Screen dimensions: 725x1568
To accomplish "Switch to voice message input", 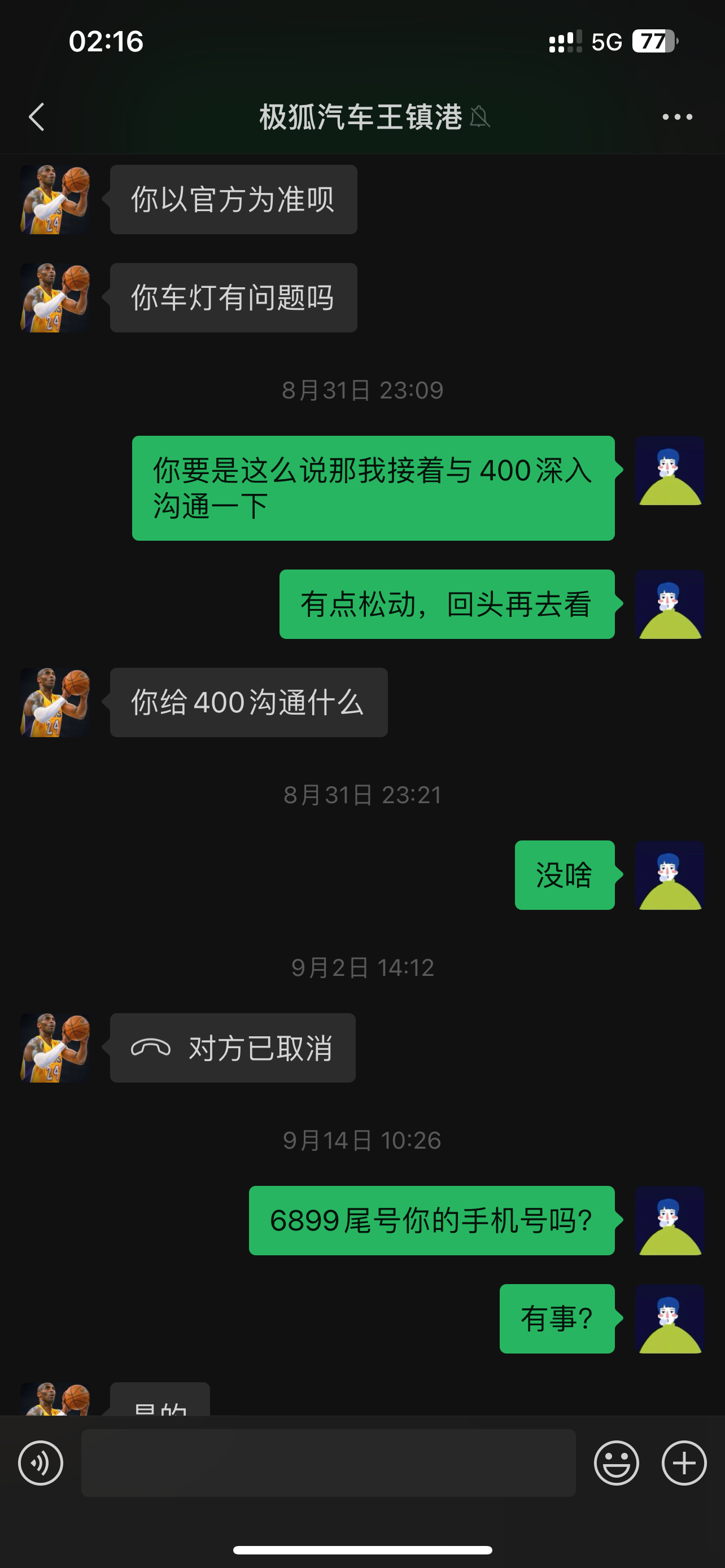I will [x=41, y=1462].
